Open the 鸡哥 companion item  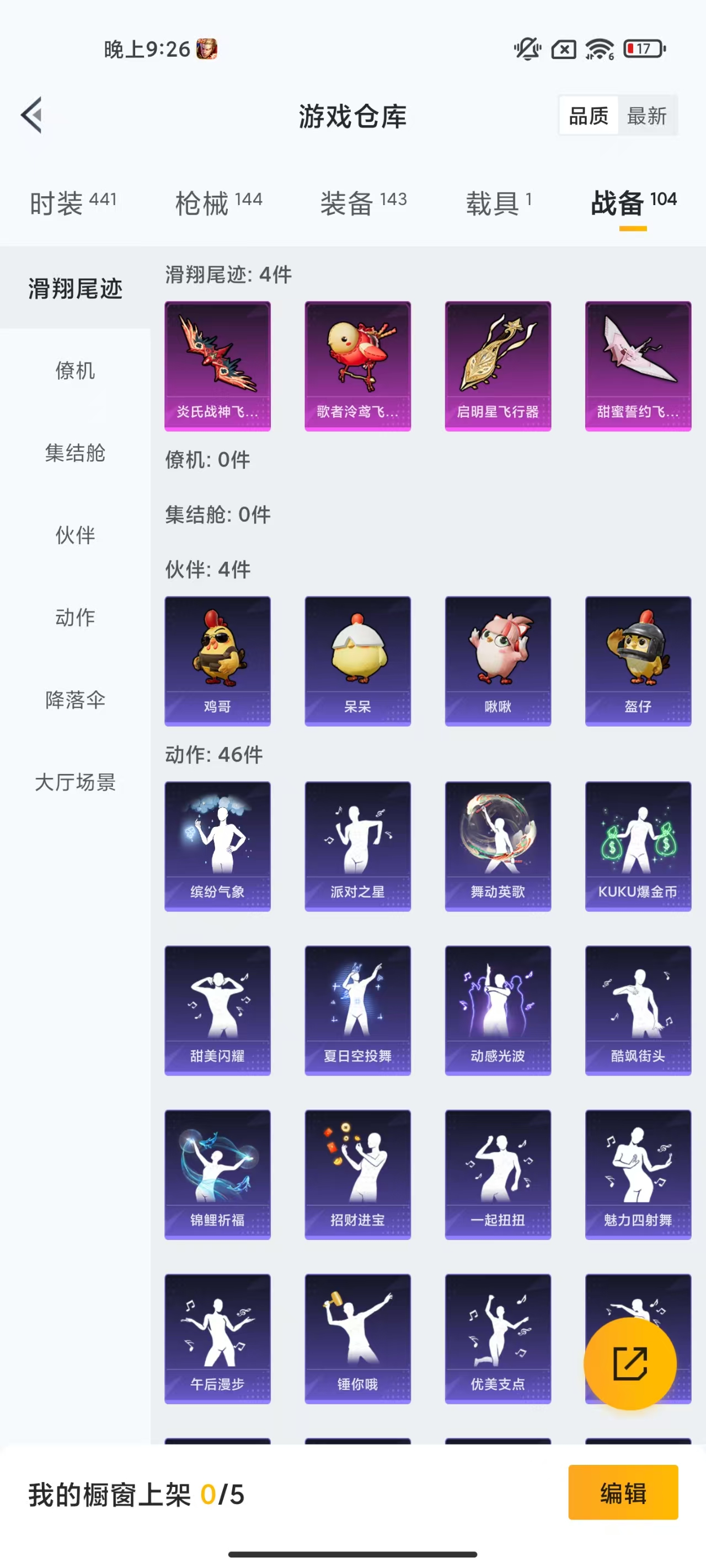(217, 661)
